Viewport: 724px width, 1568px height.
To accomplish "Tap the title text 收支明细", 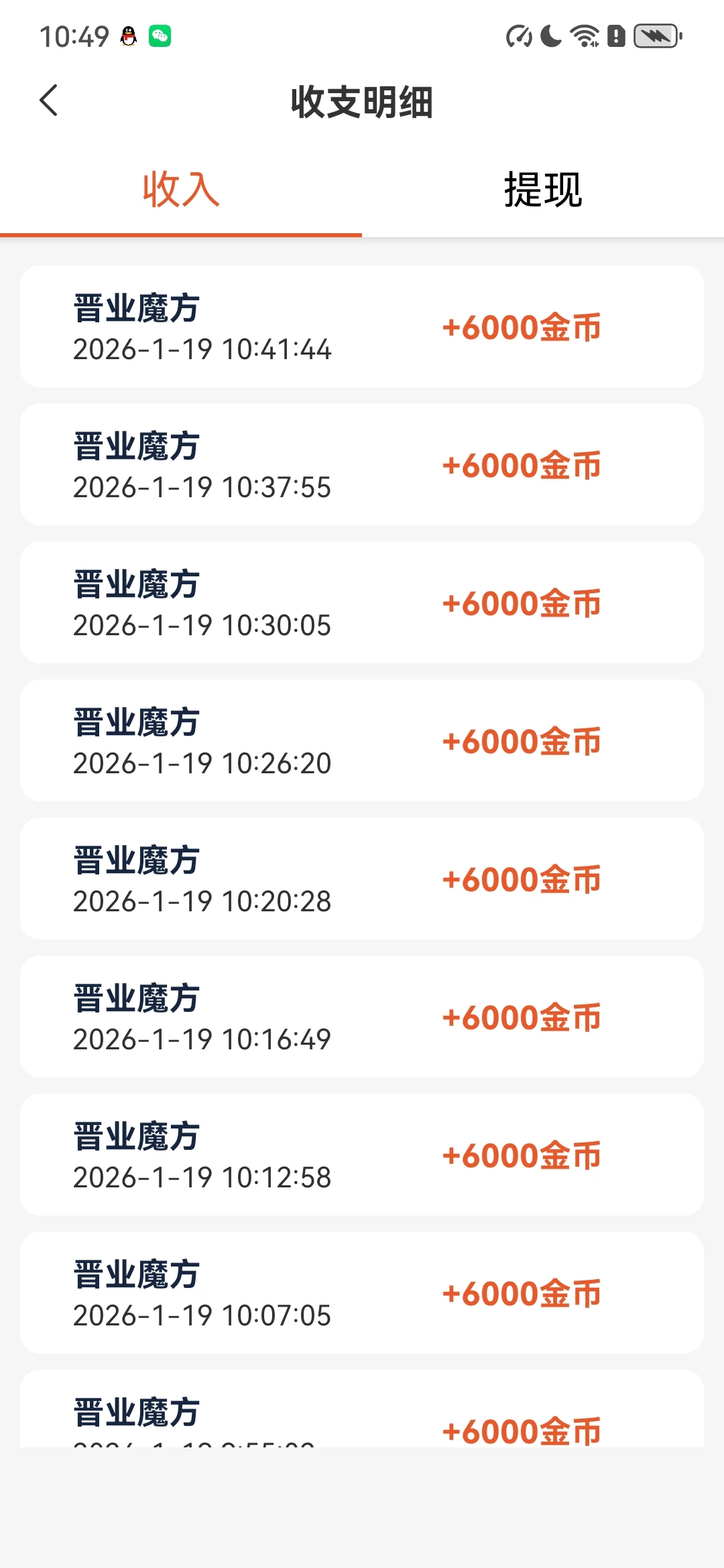I will (x=362, y=102).
